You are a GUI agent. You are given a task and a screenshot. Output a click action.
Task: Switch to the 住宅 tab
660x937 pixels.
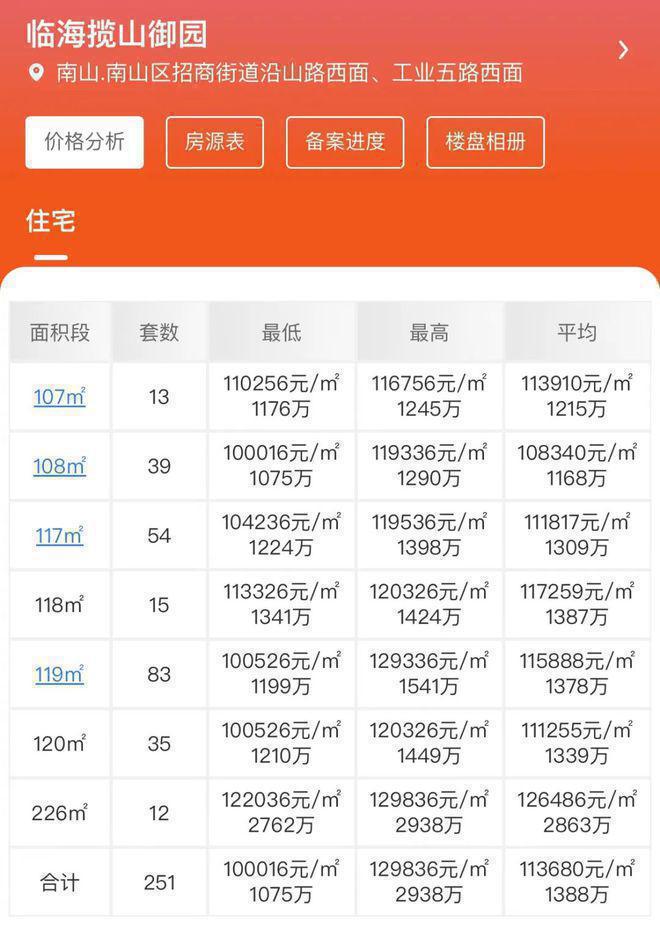coord(51,221)
